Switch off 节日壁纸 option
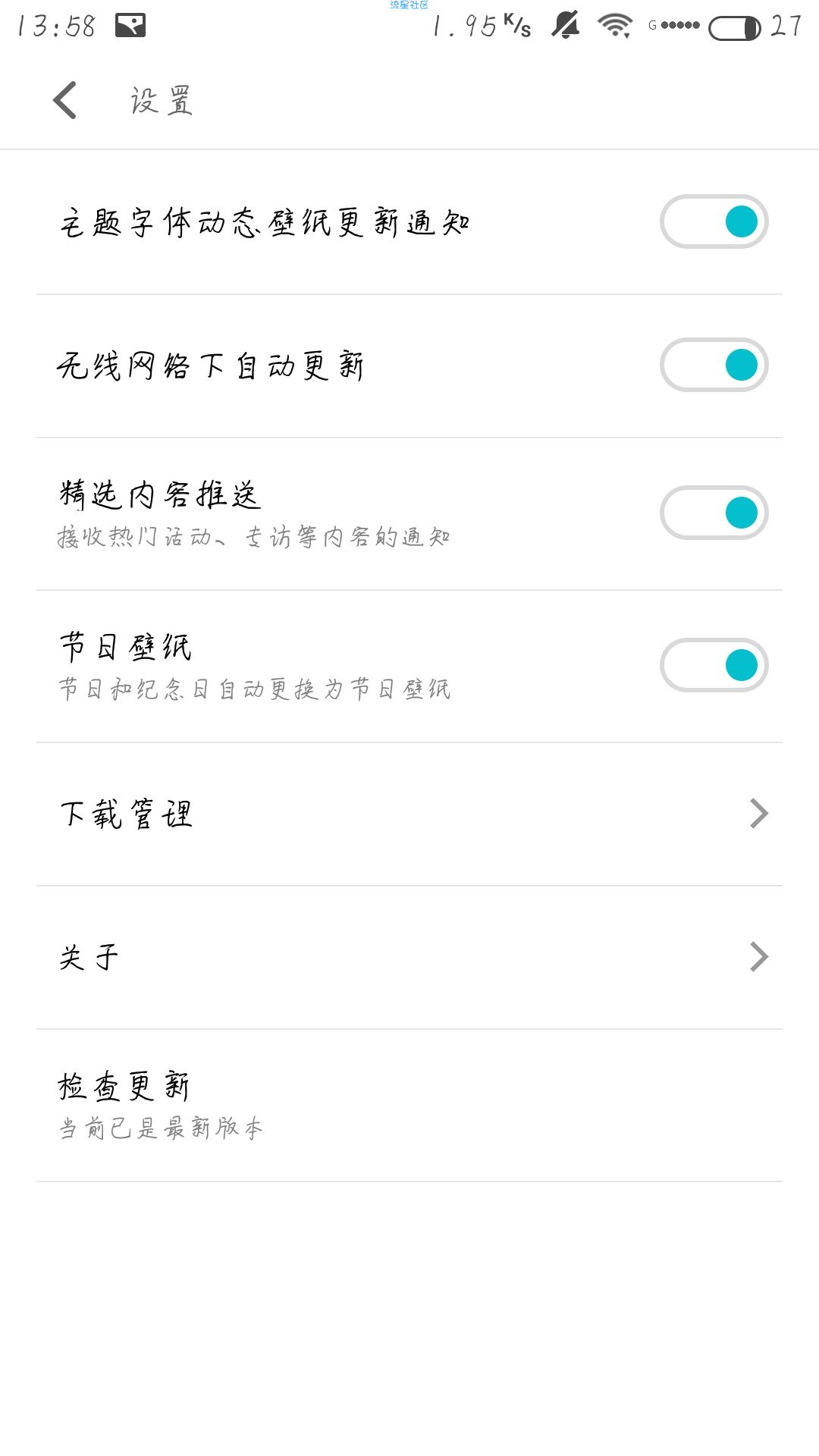This screenshot has width=819, height=1456. (714, 666)
